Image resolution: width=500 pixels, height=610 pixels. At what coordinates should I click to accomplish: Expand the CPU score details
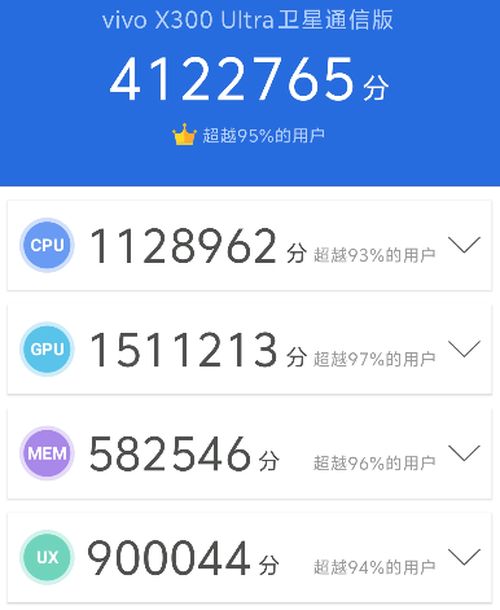click(464, 245)
